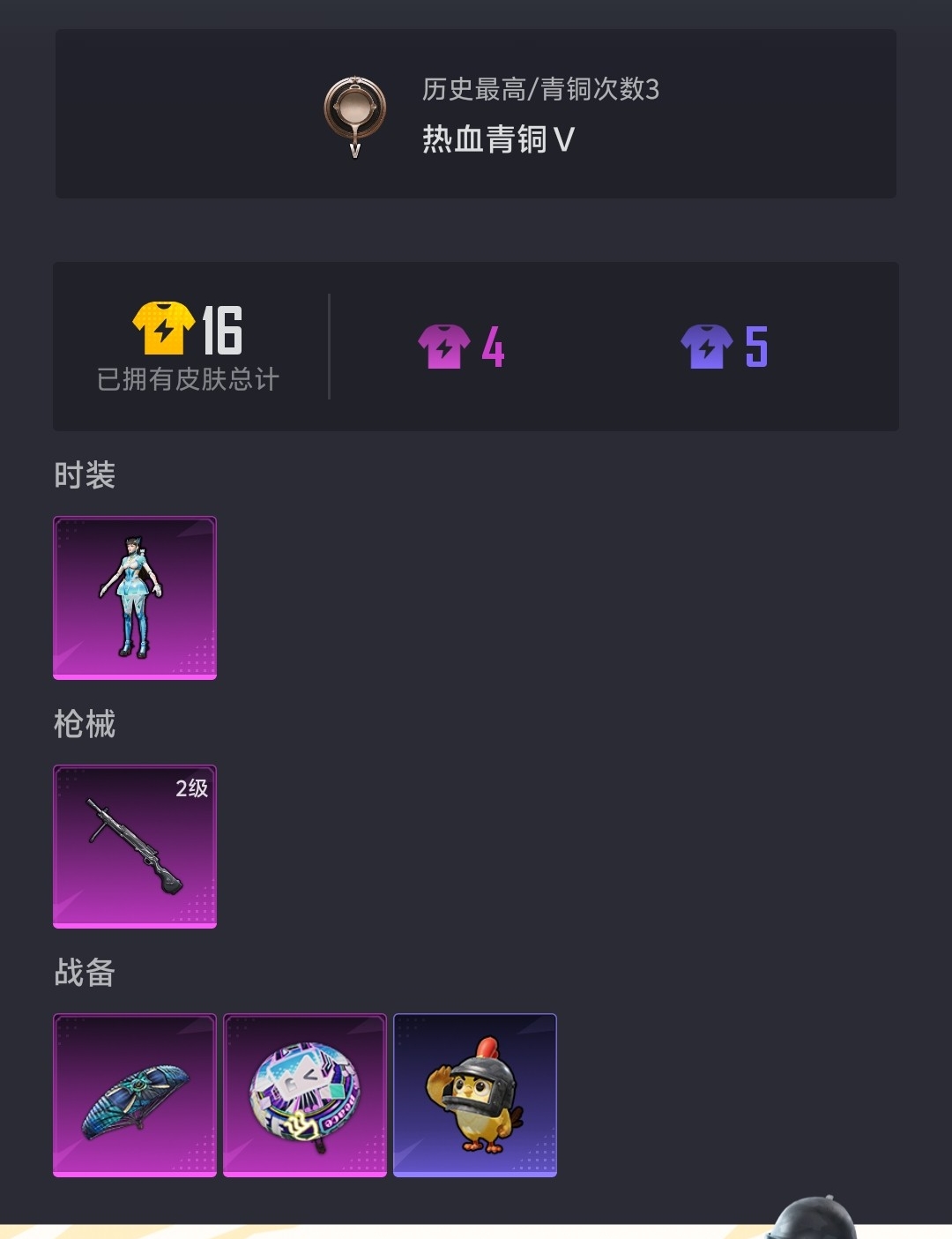
Task: Open the outfit skin under 时装
Action: [x=133, y=598]
